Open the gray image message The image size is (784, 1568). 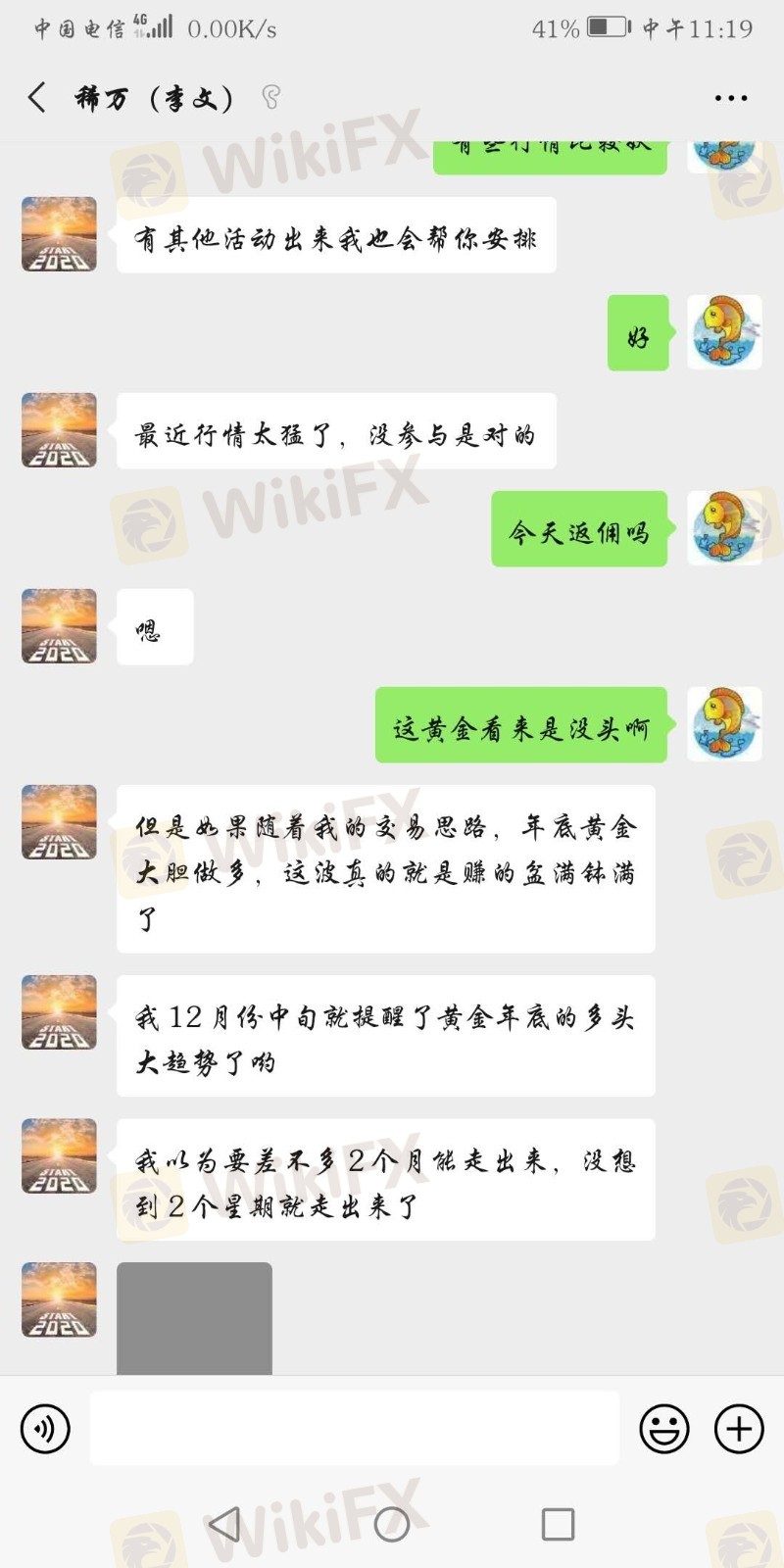point(194,1318)
